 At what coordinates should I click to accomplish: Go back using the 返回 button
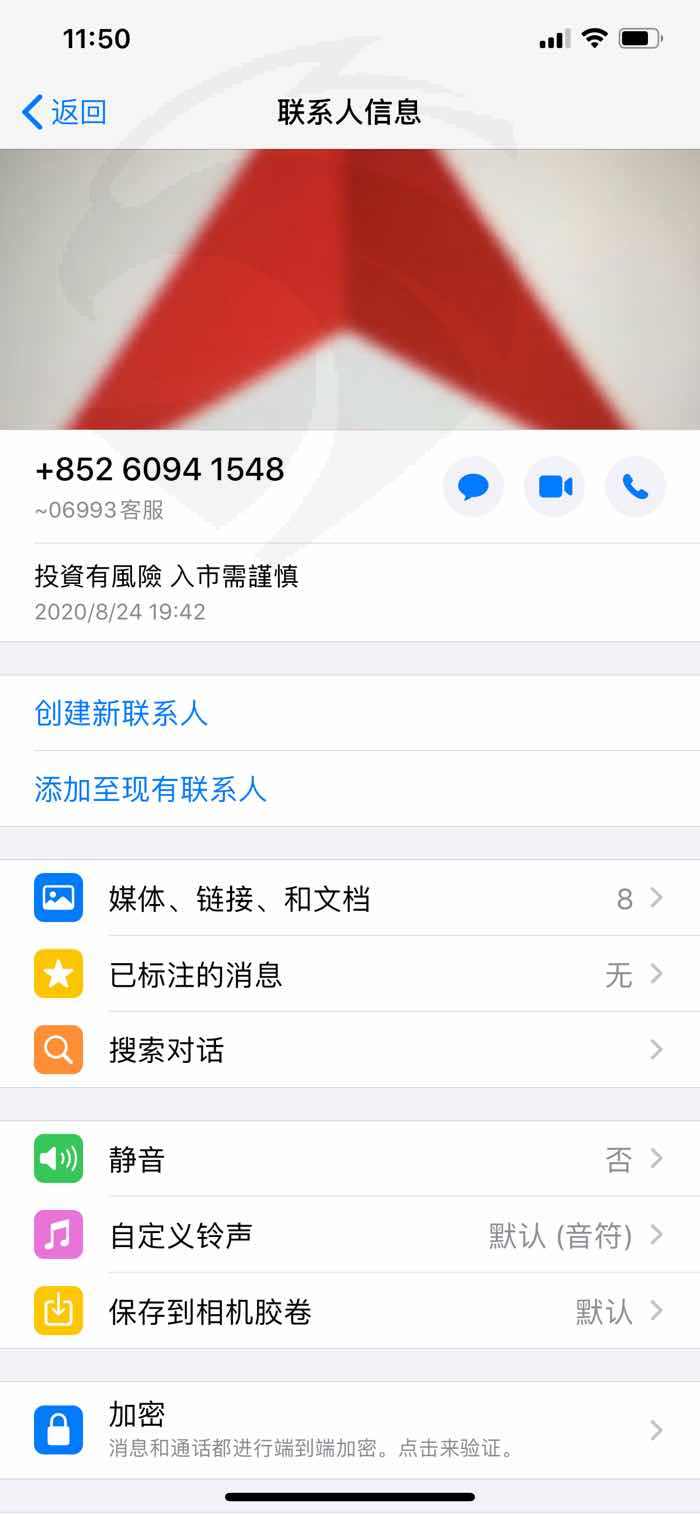(x=64, y=112)
